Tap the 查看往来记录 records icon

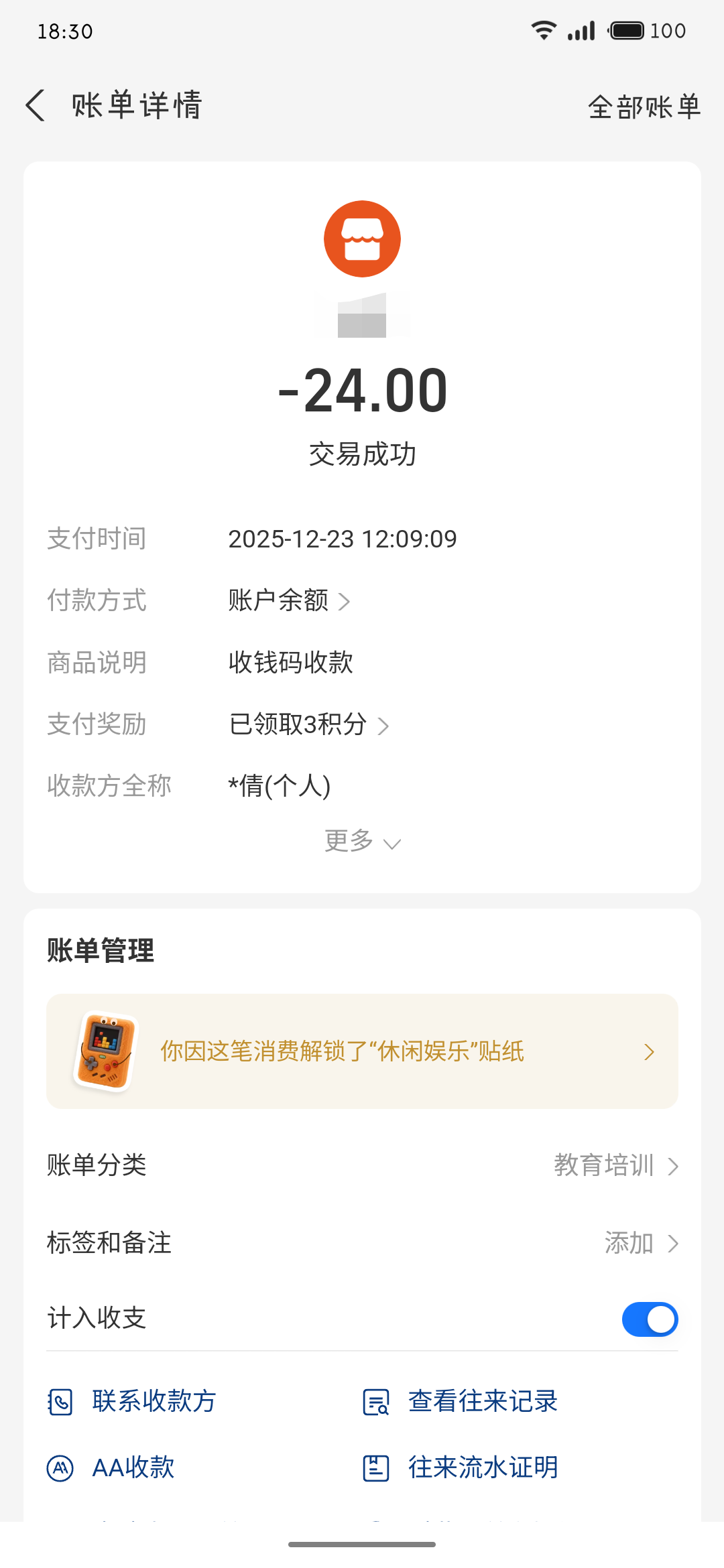pyautogui.click(x=375, y=1401)
